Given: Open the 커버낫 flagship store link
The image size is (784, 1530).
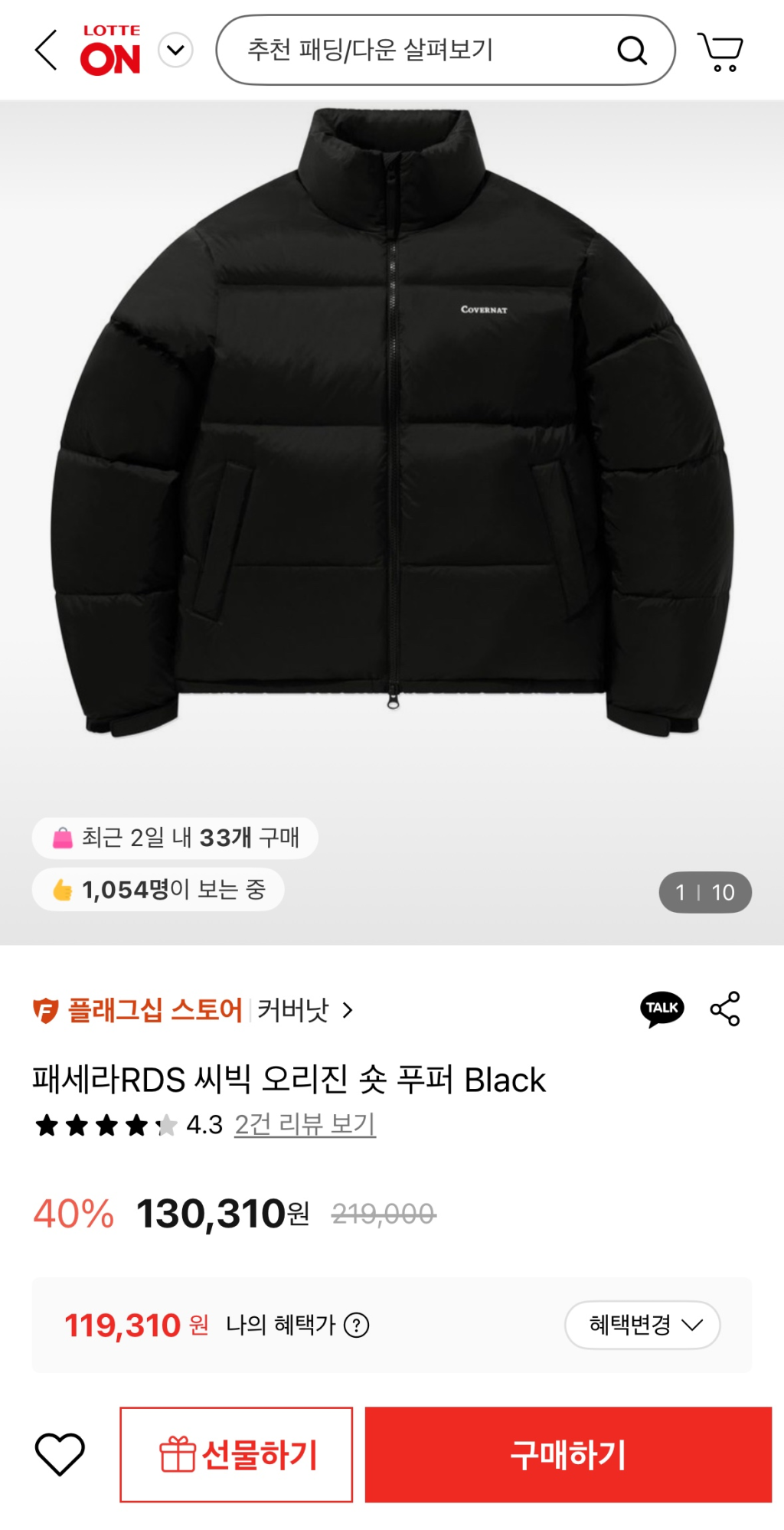Looking at the screenshot, I should (x=304, y=1010).
